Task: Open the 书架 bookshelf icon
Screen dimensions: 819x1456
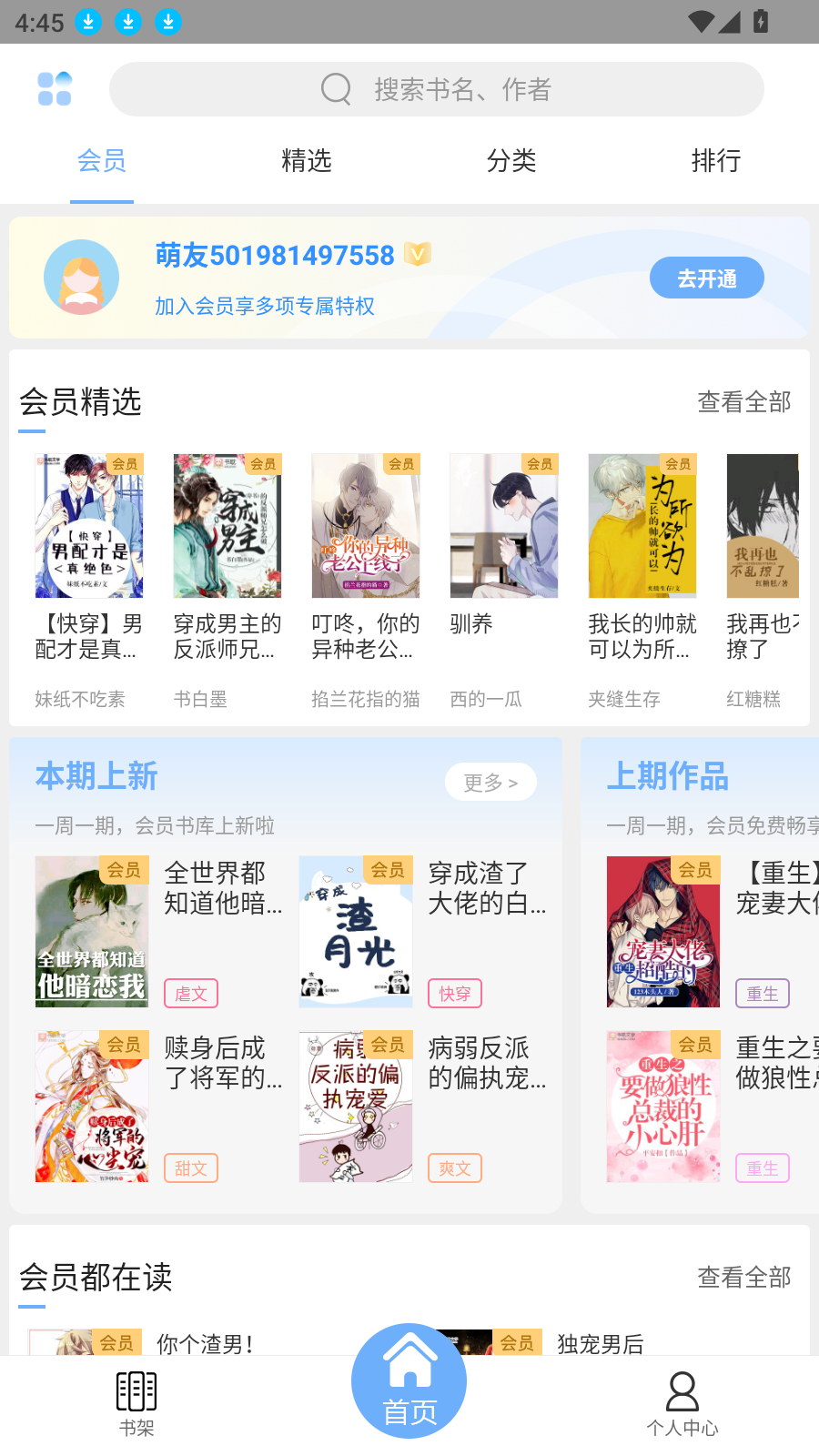Action: 136,1391
